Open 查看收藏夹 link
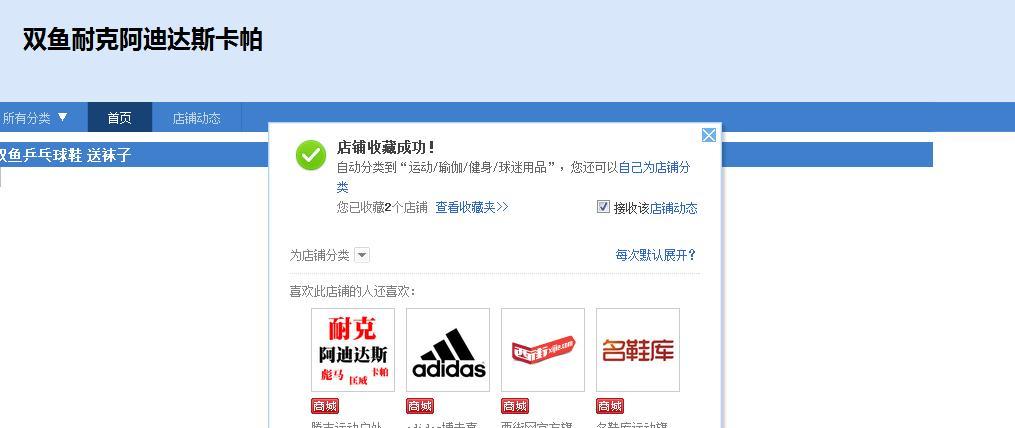The width and height of the screenshot is (1015, 428). (x=471, y=207)
